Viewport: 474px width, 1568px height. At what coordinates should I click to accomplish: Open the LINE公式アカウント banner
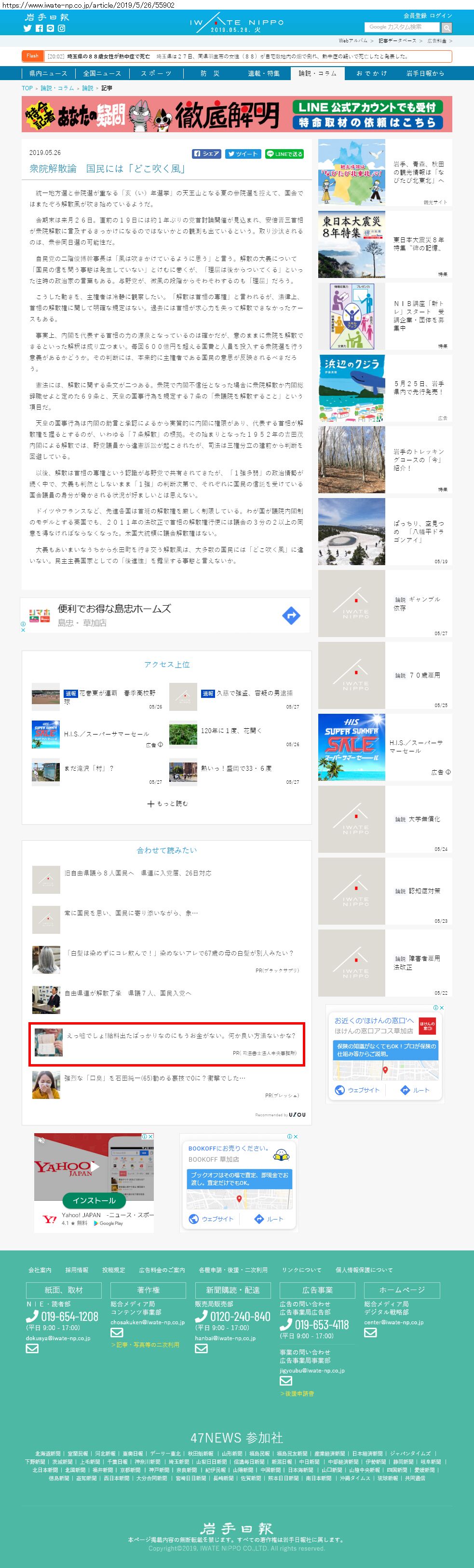pyautogui.click(x=367, y=114)
